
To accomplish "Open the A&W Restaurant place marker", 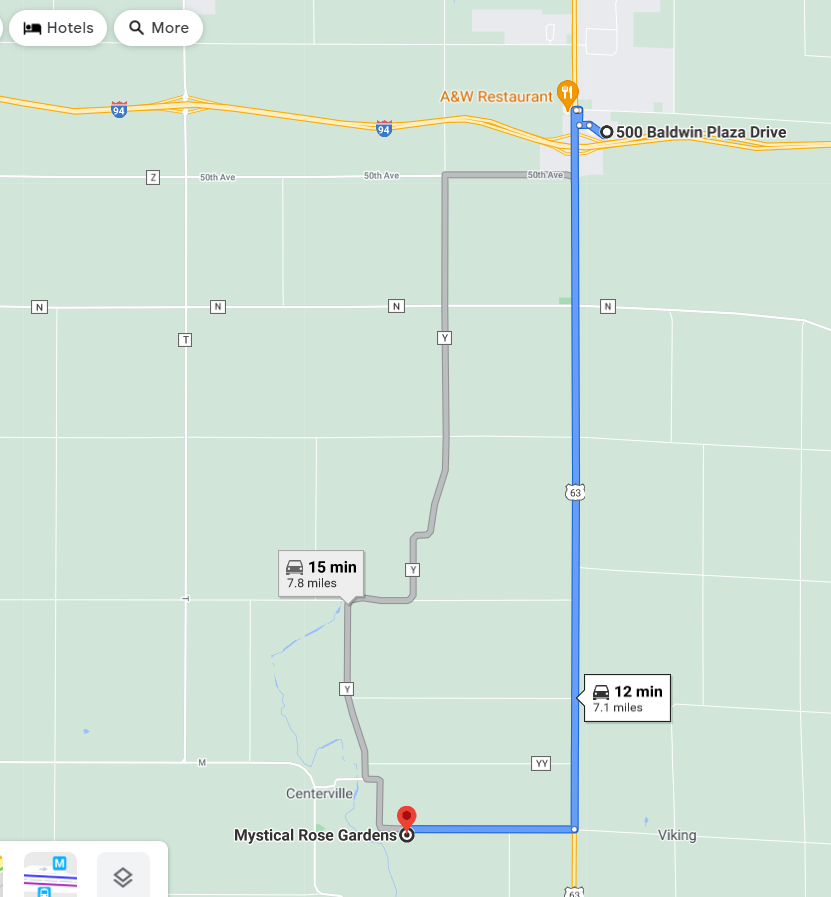I will (567, 95).
